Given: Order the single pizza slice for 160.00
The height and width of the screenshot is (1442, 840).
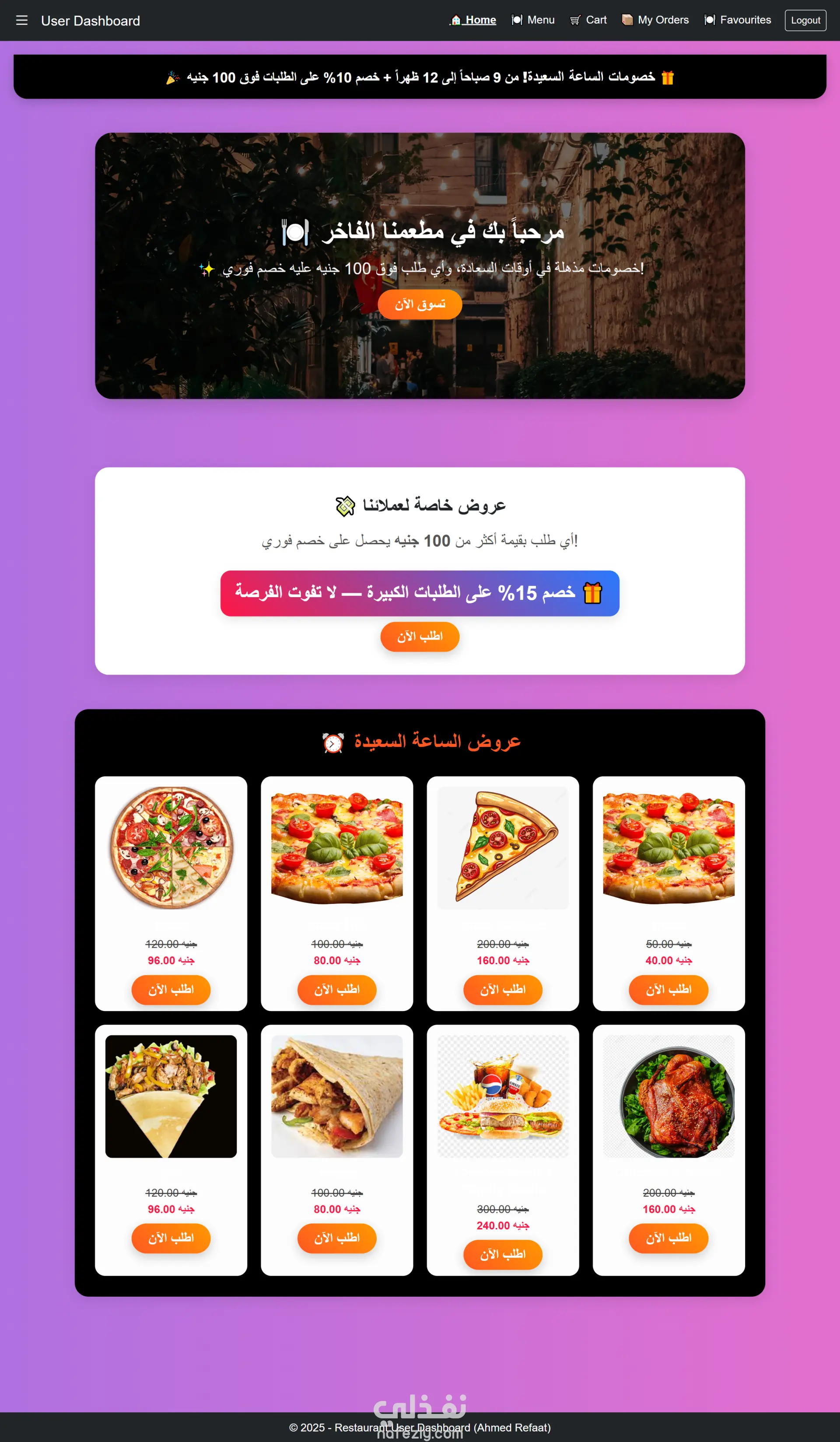Looking at the screenshot, I should (502, 989).
